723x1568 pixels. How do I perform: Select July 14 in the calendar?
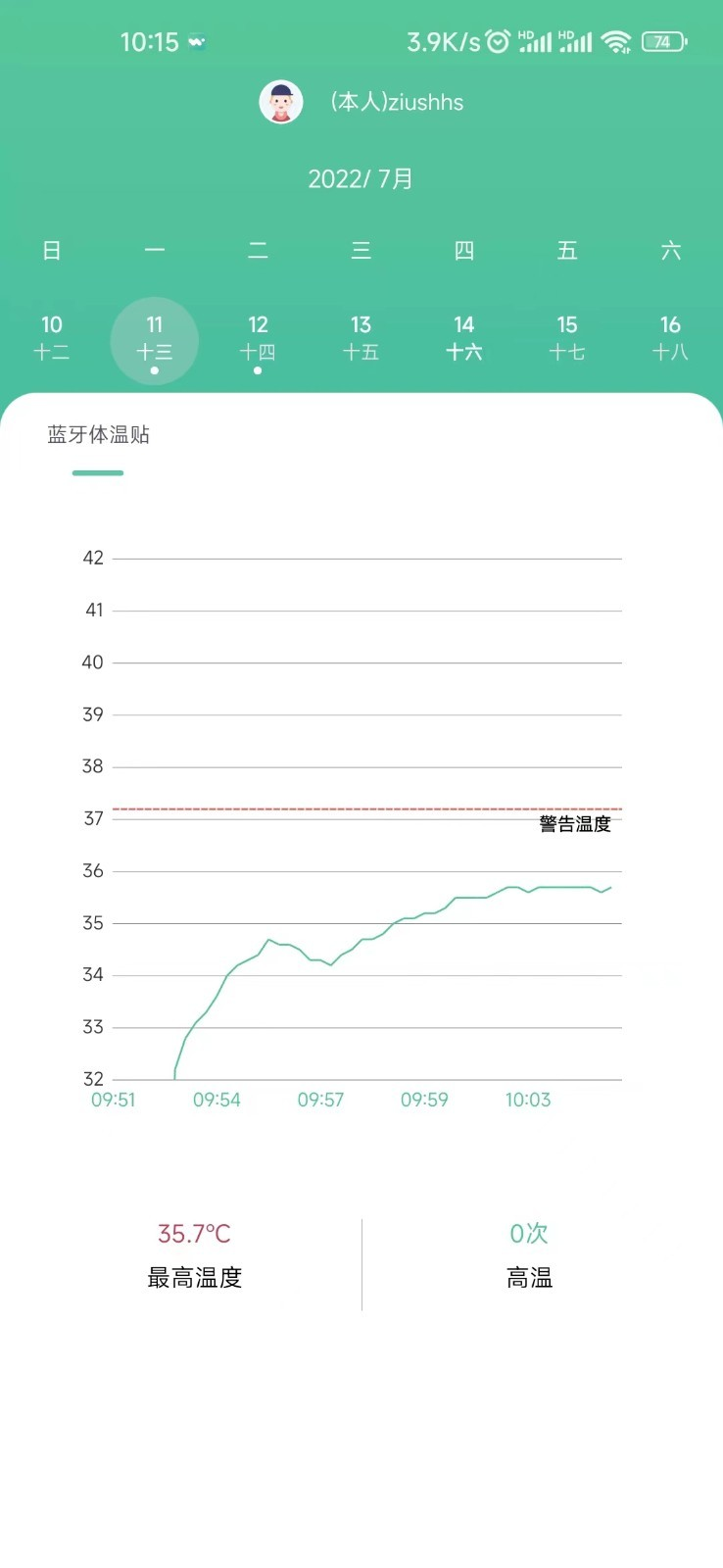pyautogui.click(x=464, y=337)
